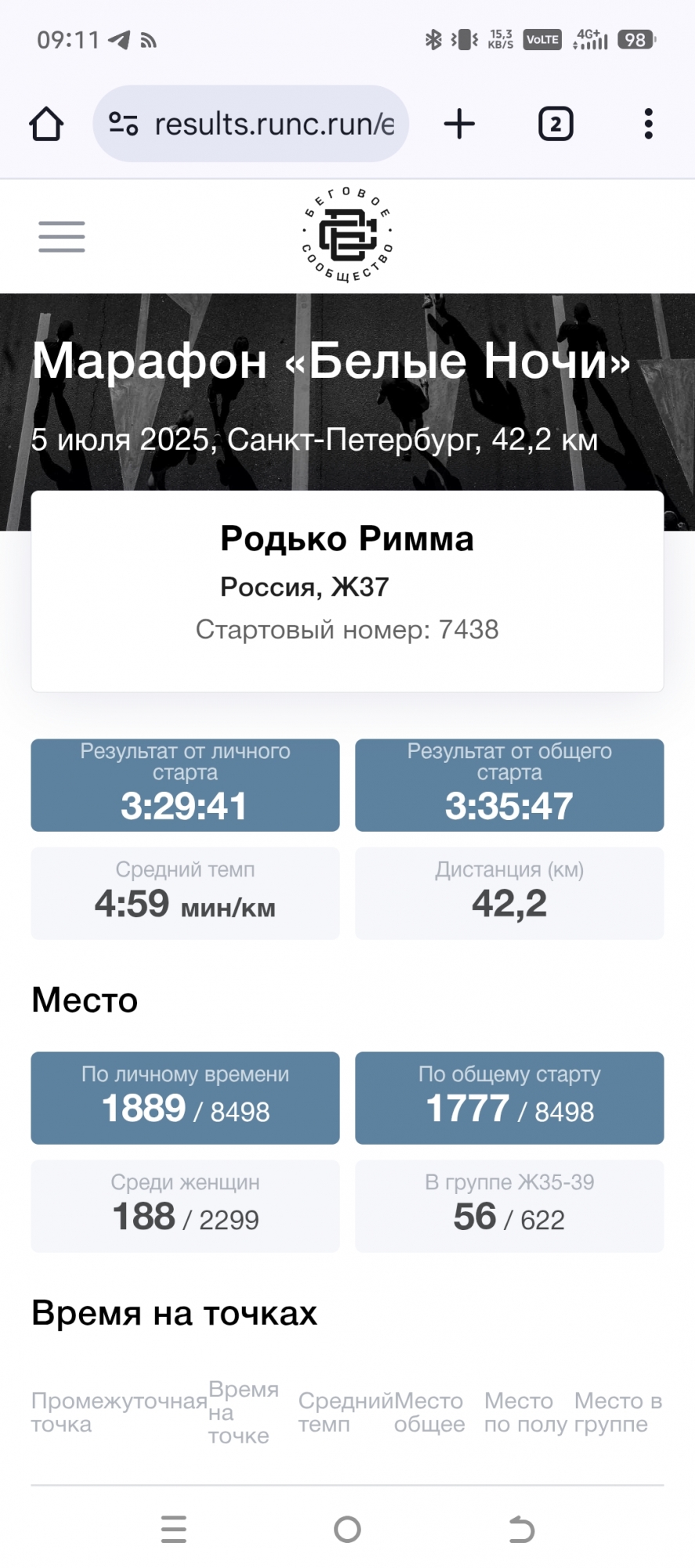Viewport: 695px width, 1568px height.
Task: Open the browser overflow menu
Action: click(648, 124)
